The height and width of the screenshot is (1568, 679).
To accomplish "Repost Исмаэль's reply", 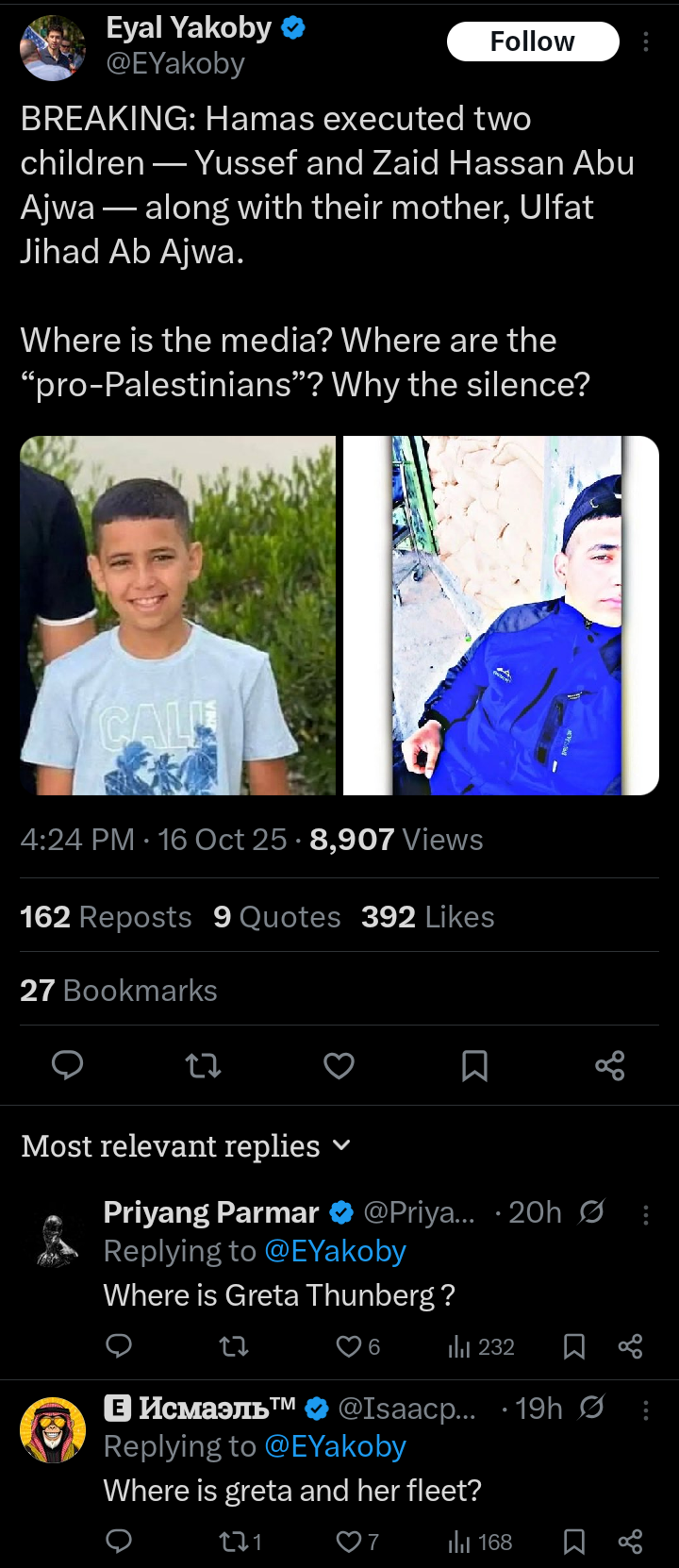I will (231, 1542).
